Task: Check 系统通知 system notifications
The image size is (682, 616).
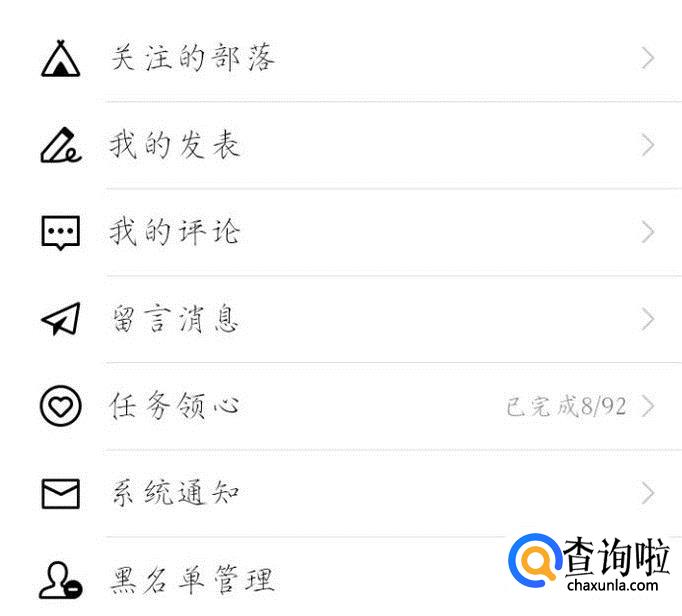Action: 176,493
